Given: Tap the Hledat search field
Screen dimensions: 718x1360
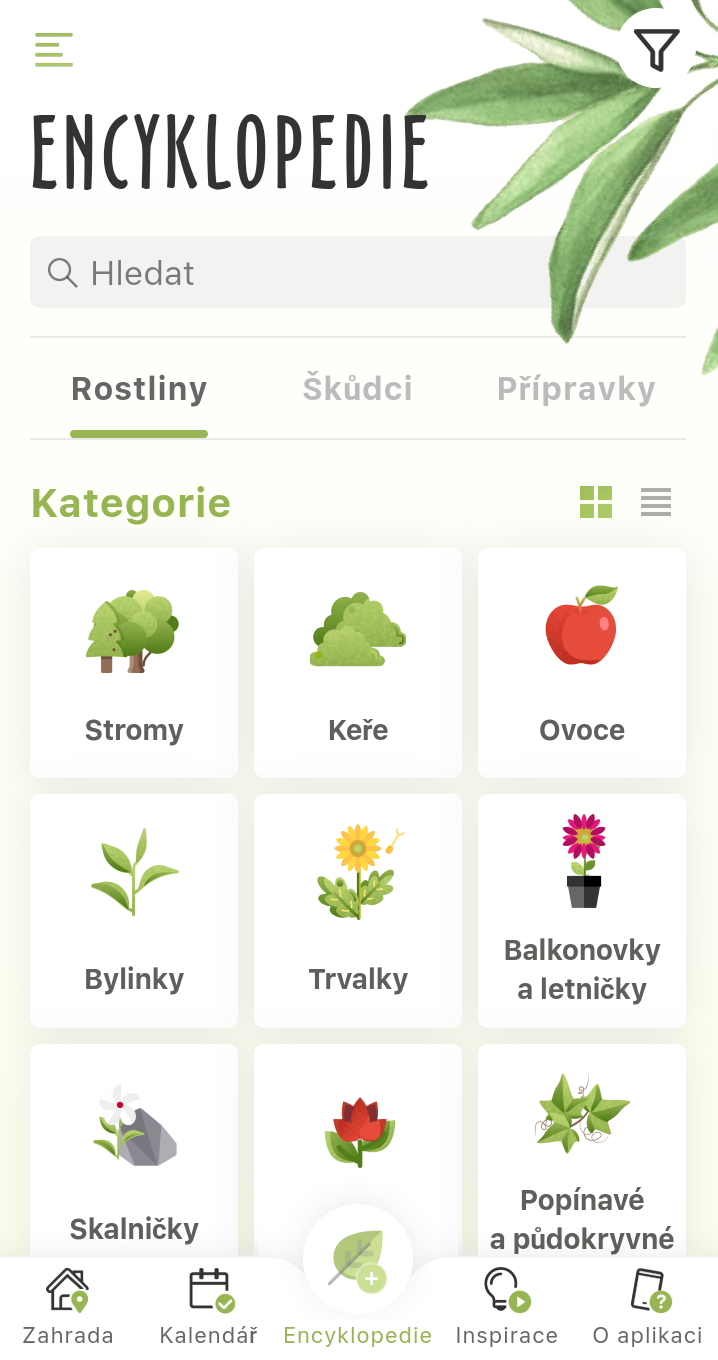Looking at the screenshot, I should [358, 272].
